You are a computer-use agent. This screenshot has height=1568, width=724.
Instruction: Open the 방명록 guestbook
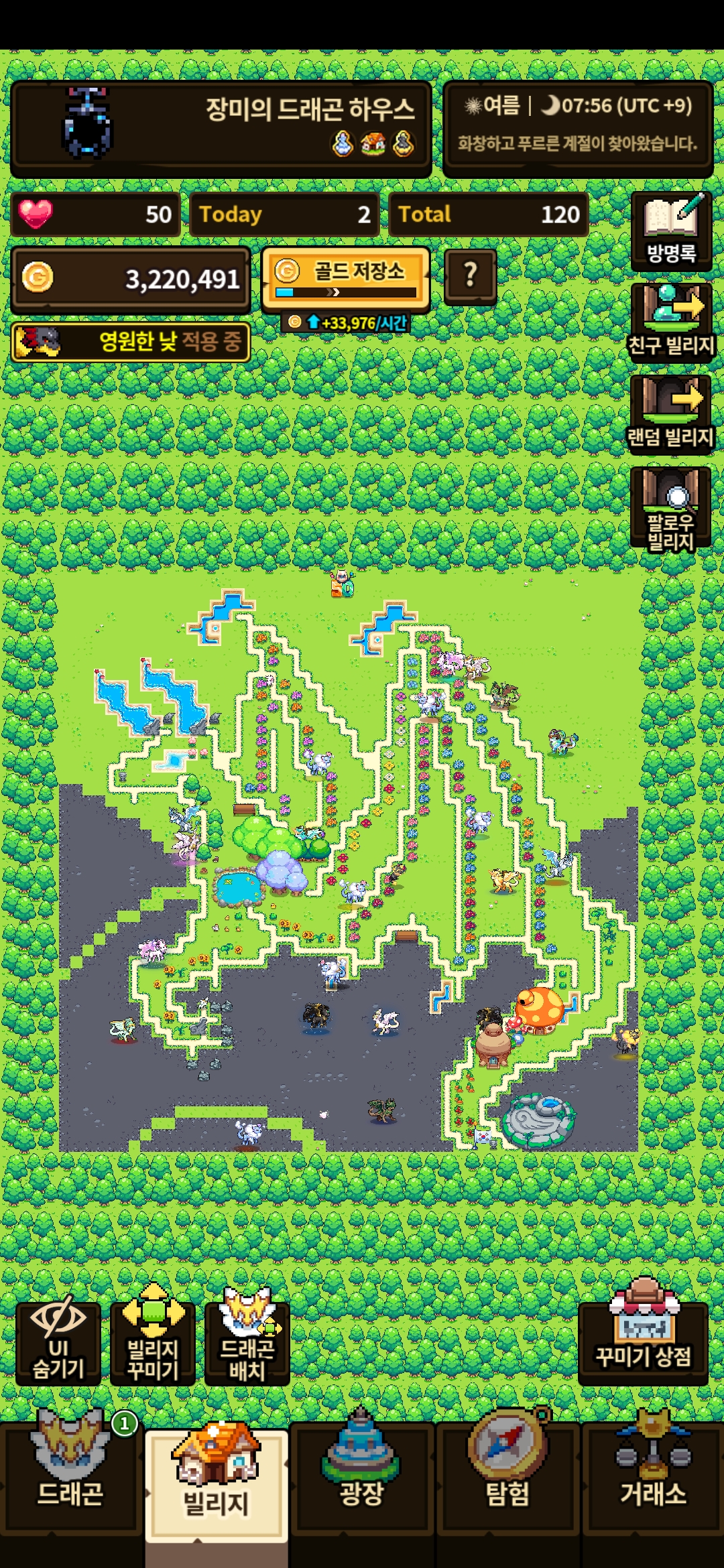pos(670,231)
